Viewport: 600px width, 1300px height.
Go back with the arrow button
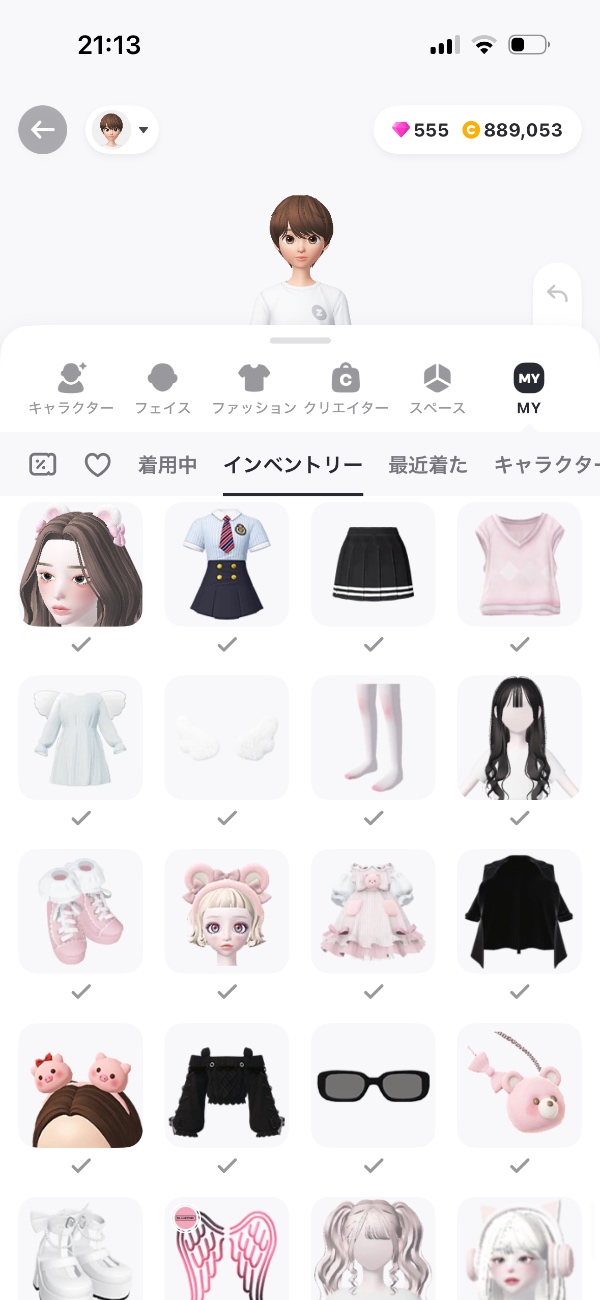[x=43, y=130]
